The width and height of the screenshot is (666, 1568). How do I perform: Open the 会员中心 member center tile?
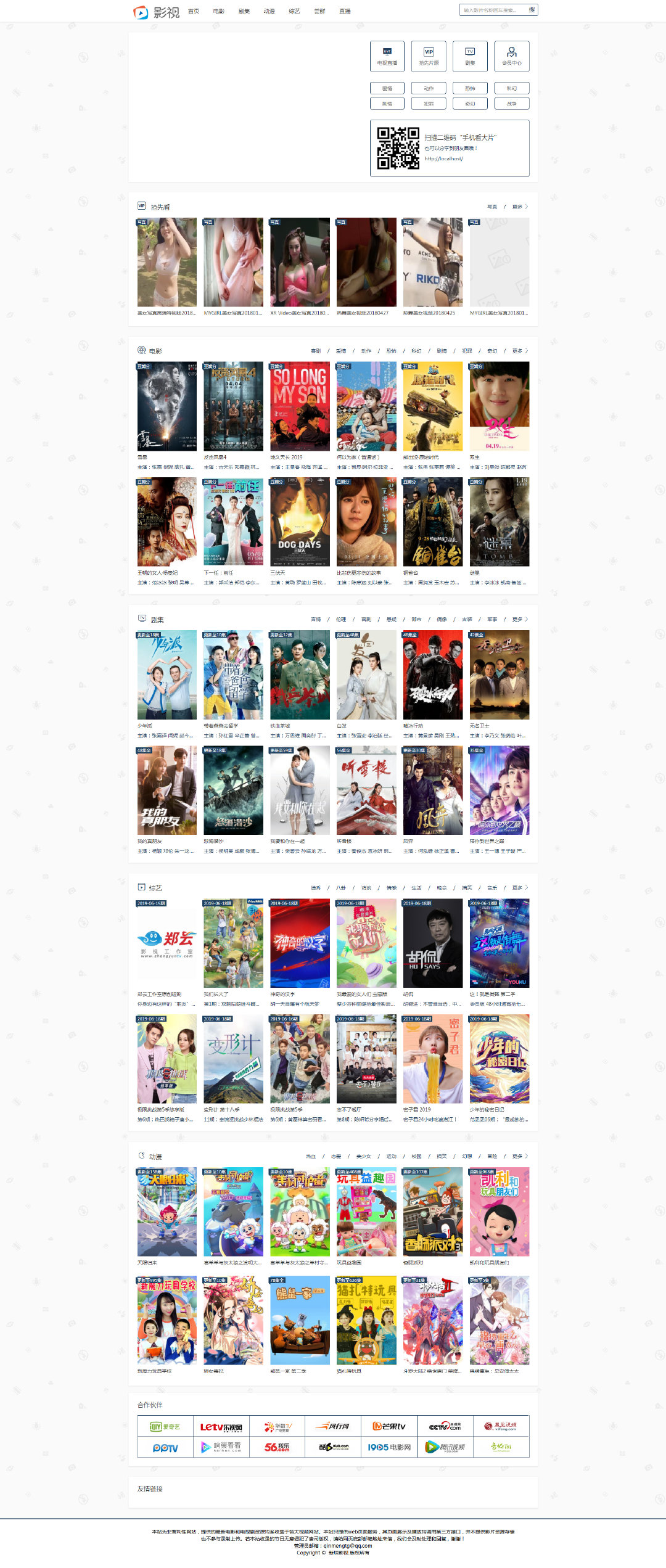tap(512, 56)
